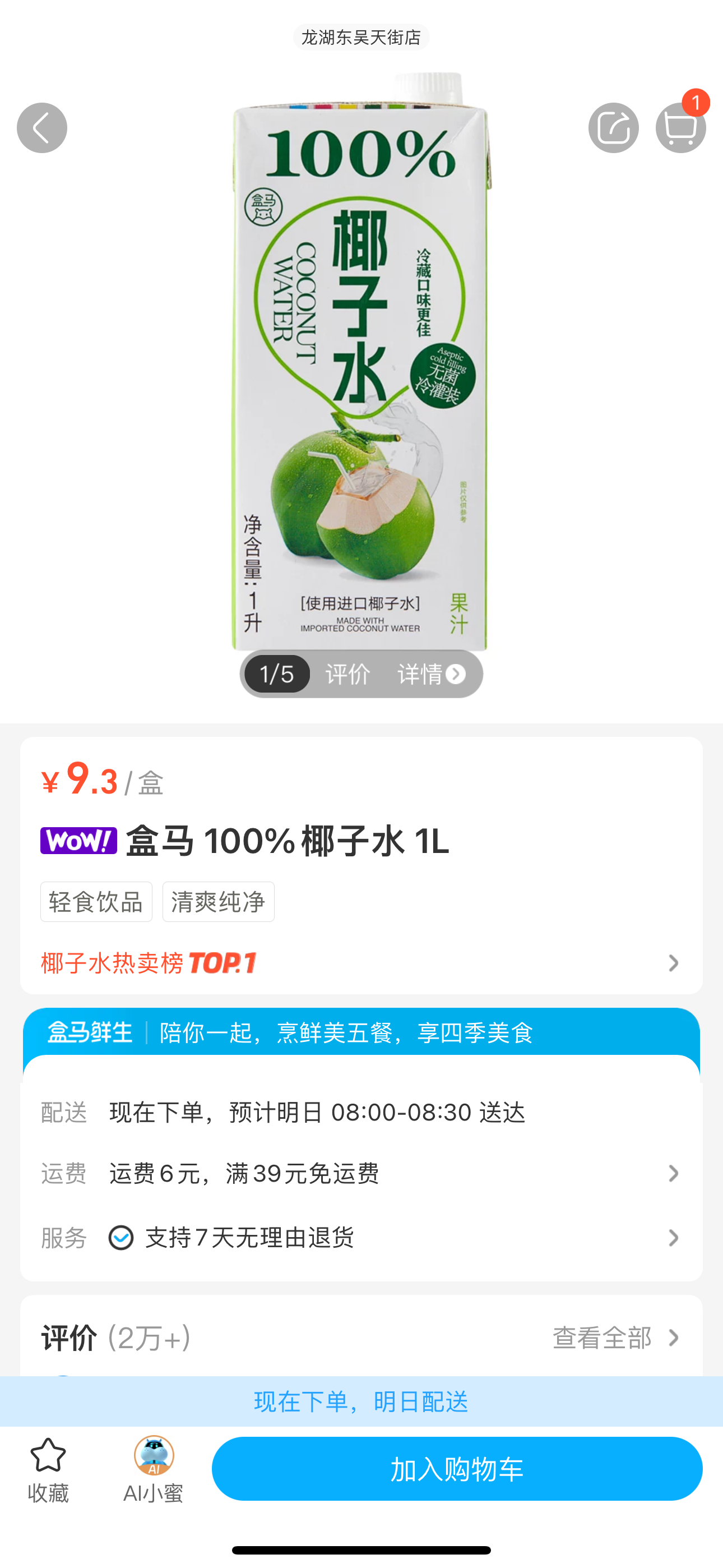Tap 加入购物车 to add to cart
The image size is (723, 1568).
457,1469
